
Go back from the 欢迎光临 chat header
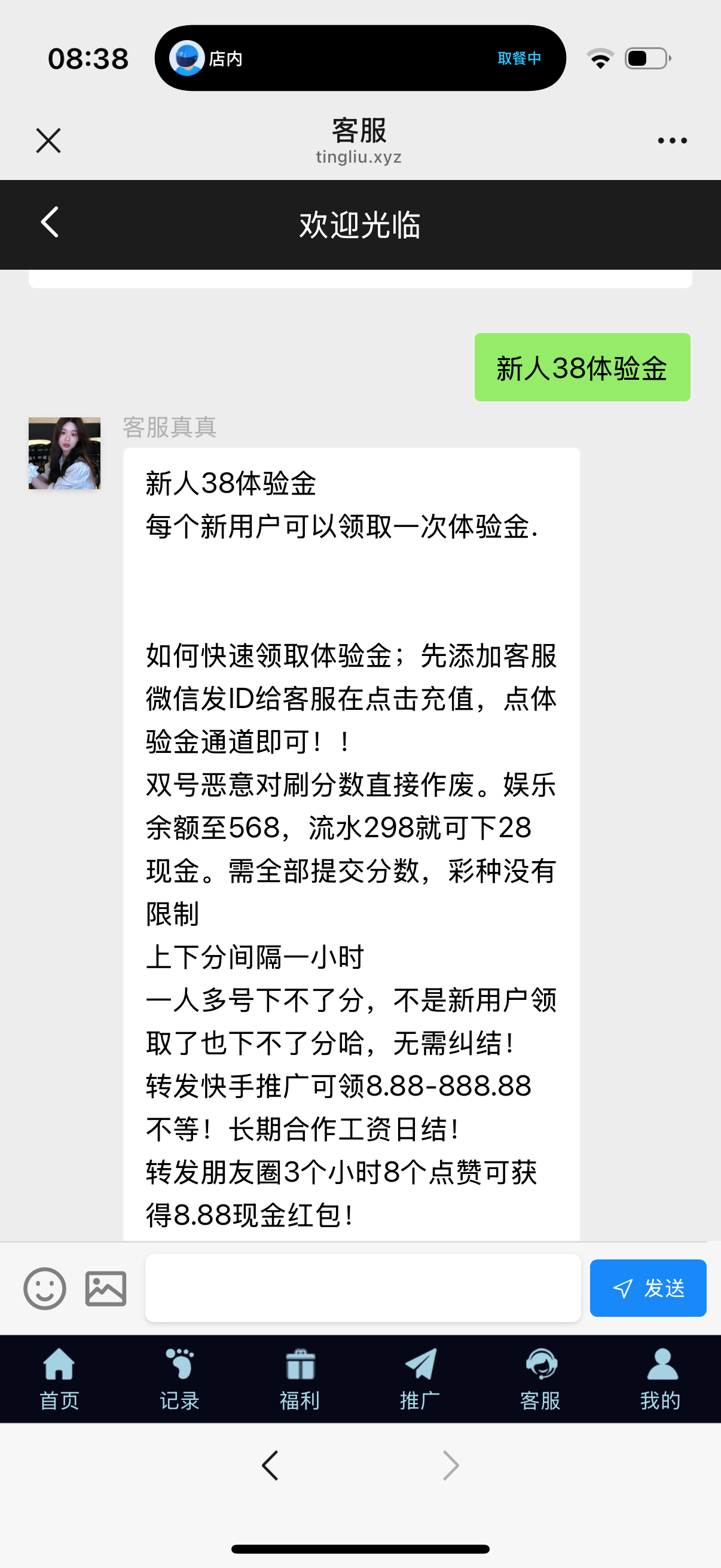pyautogui.click(x=50, y=223)
